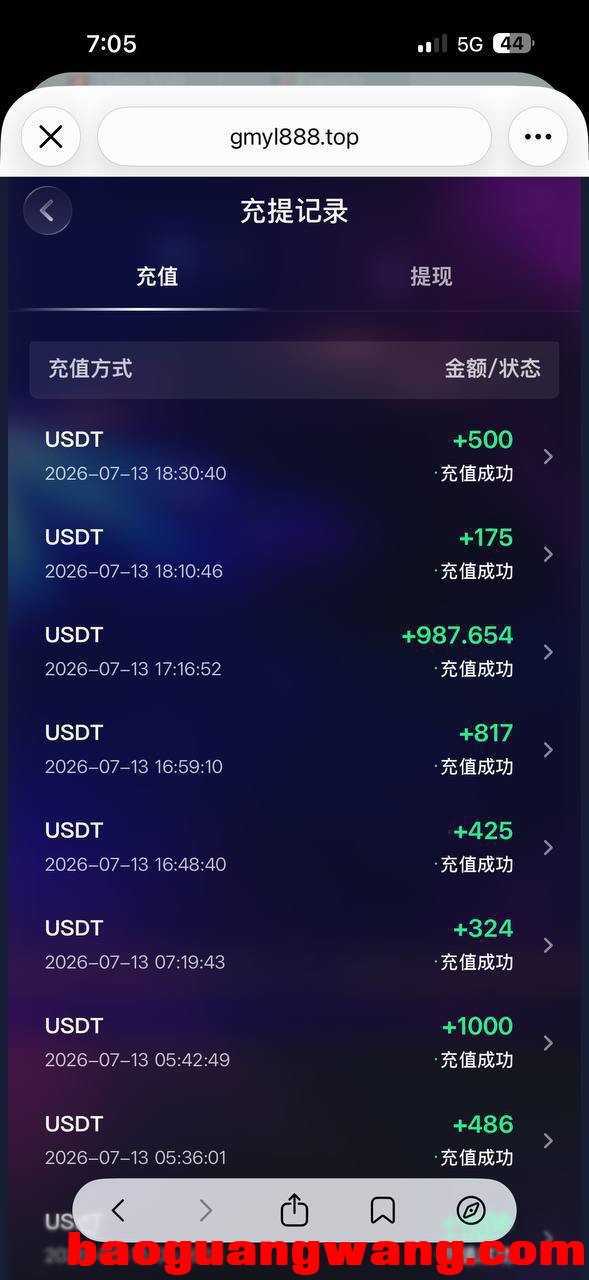Screen dimensions: 589x1280
Task: View details of the +1000 deposit
Action: [x=294, y=1043]
